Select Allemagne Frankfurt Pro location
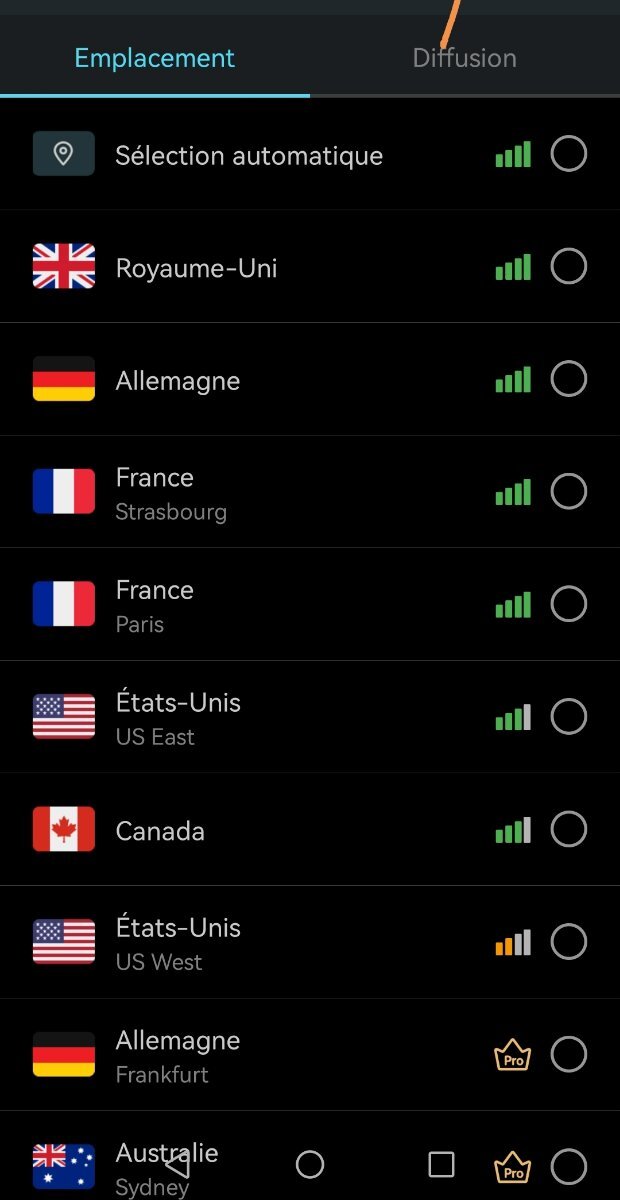This screenshot has height=1200, width=620. [310, 1055]
